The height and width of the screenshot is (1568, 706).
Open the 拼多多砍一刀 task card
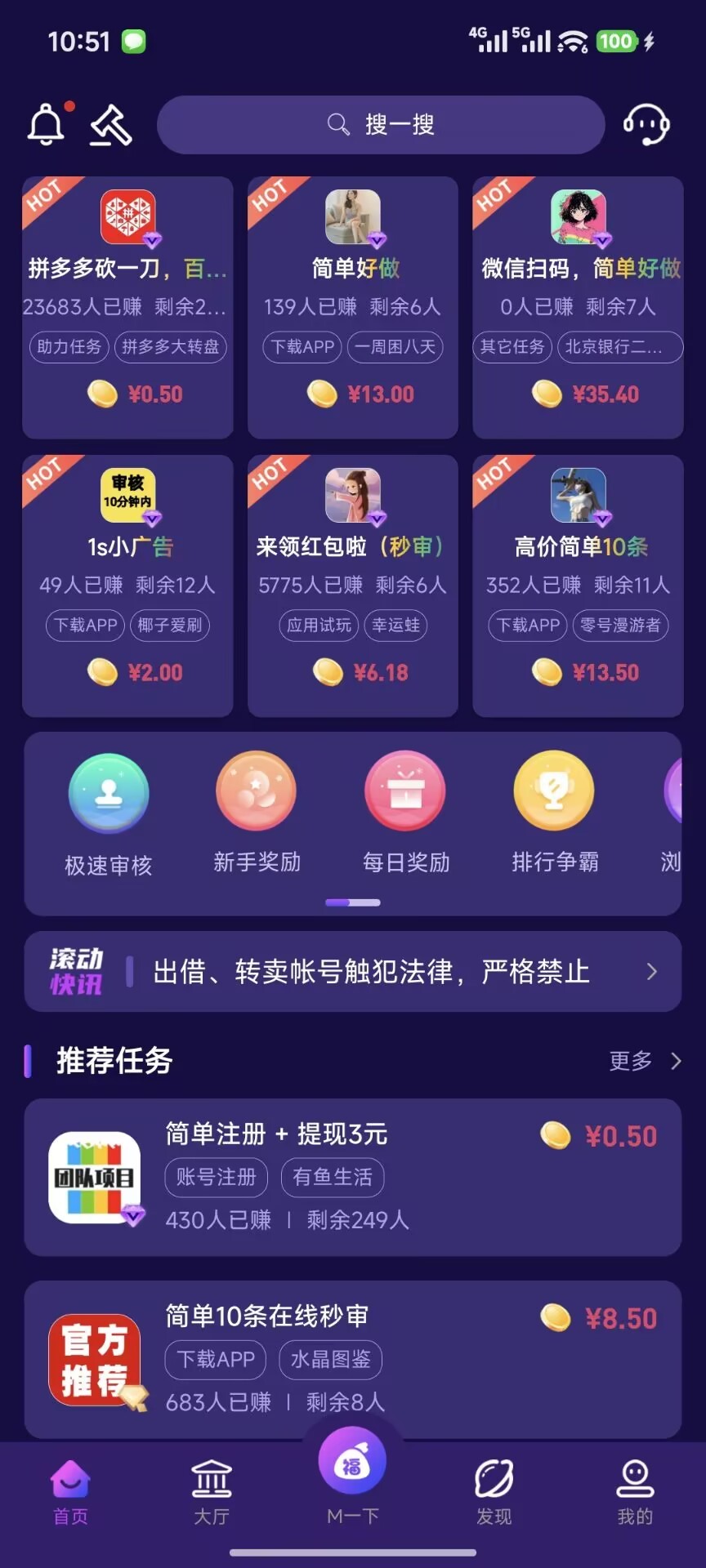[127, 307]
